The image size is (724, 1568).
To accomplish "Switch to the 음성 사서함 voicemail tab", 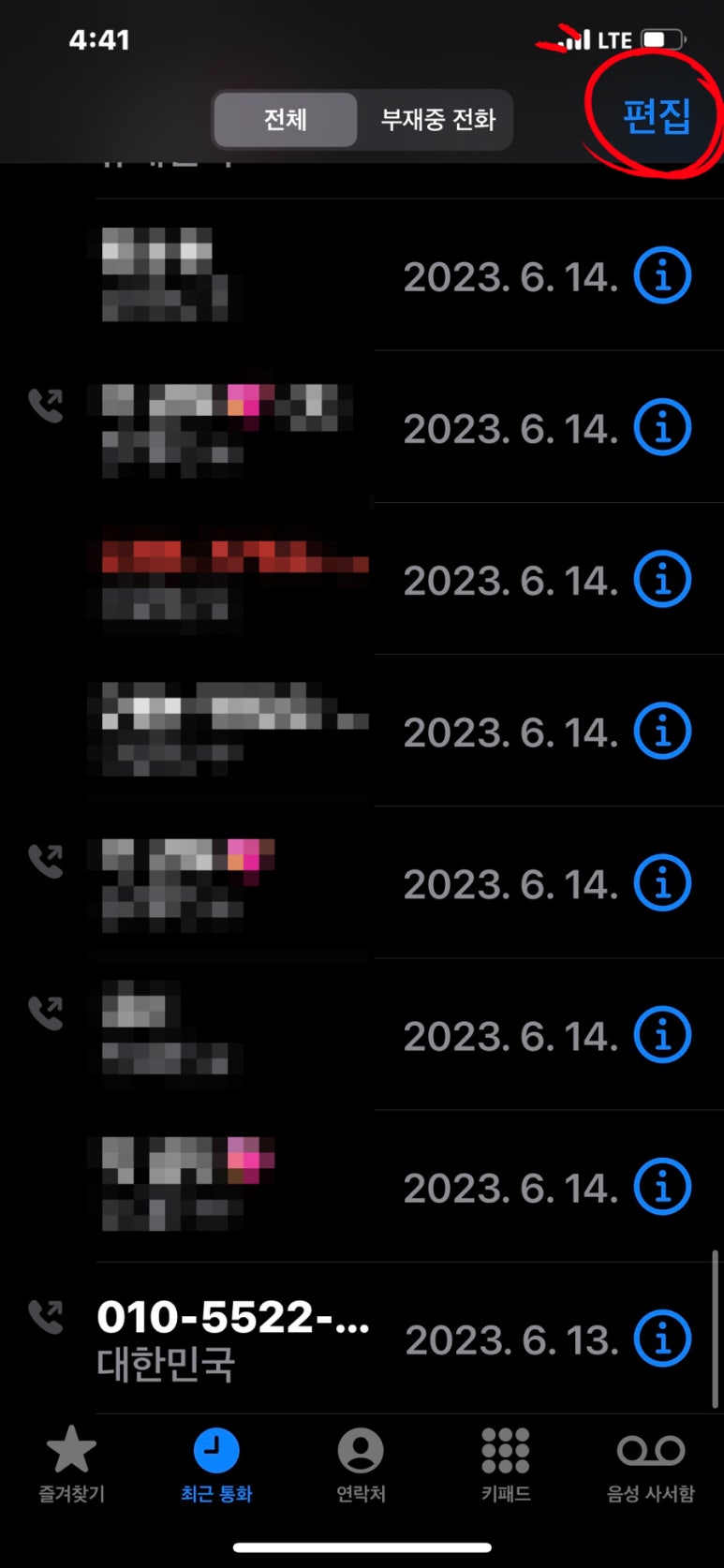I will [650, 1464].
